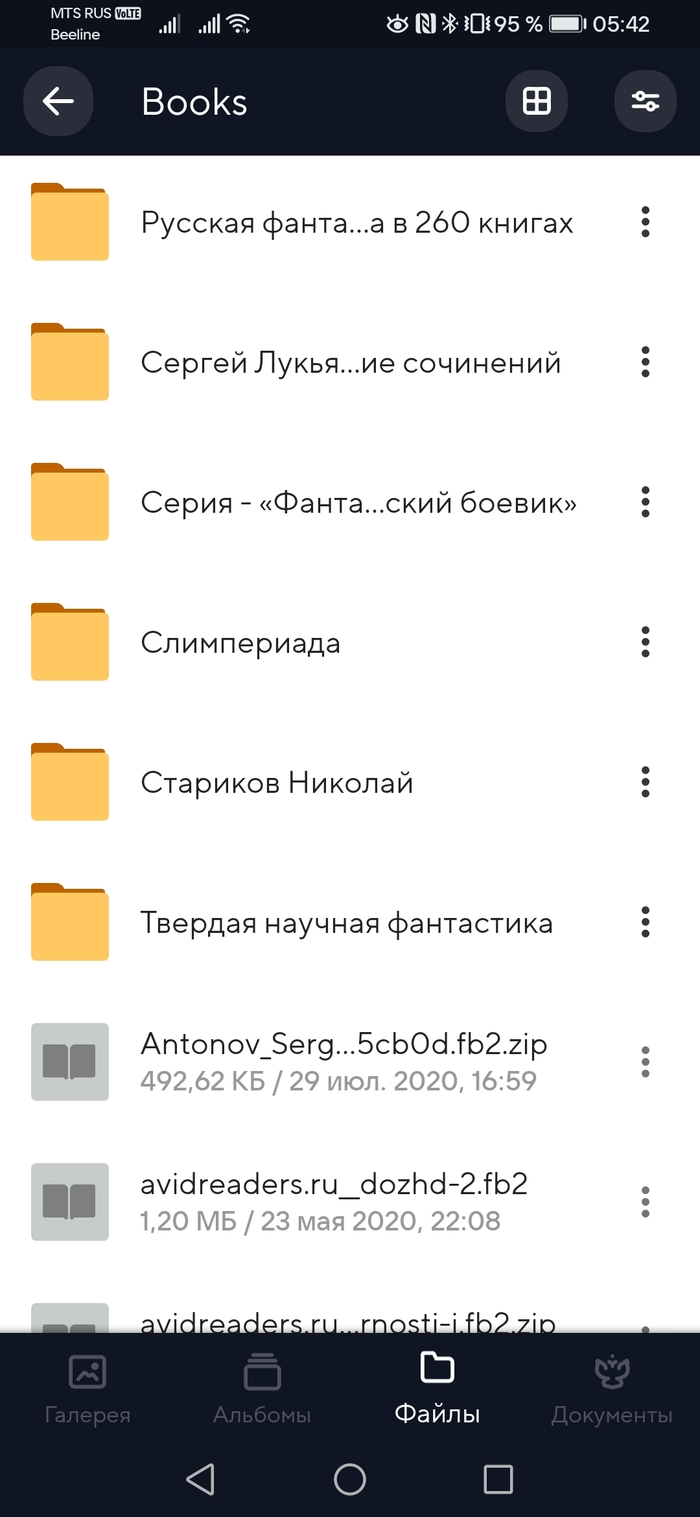Switch to the Альбомы tab
Viewport: 700px width, 1517px height.
pos(262,1388)
